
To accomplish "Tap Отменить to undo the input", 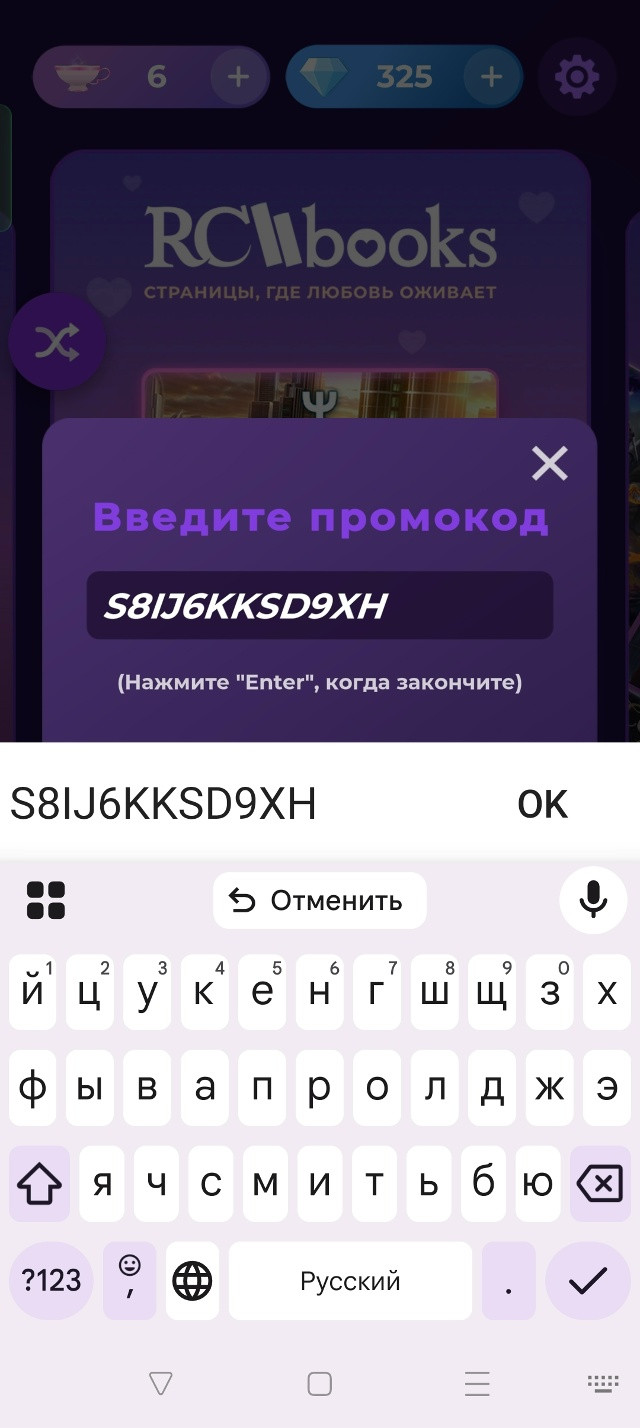I will click(320, 901).
